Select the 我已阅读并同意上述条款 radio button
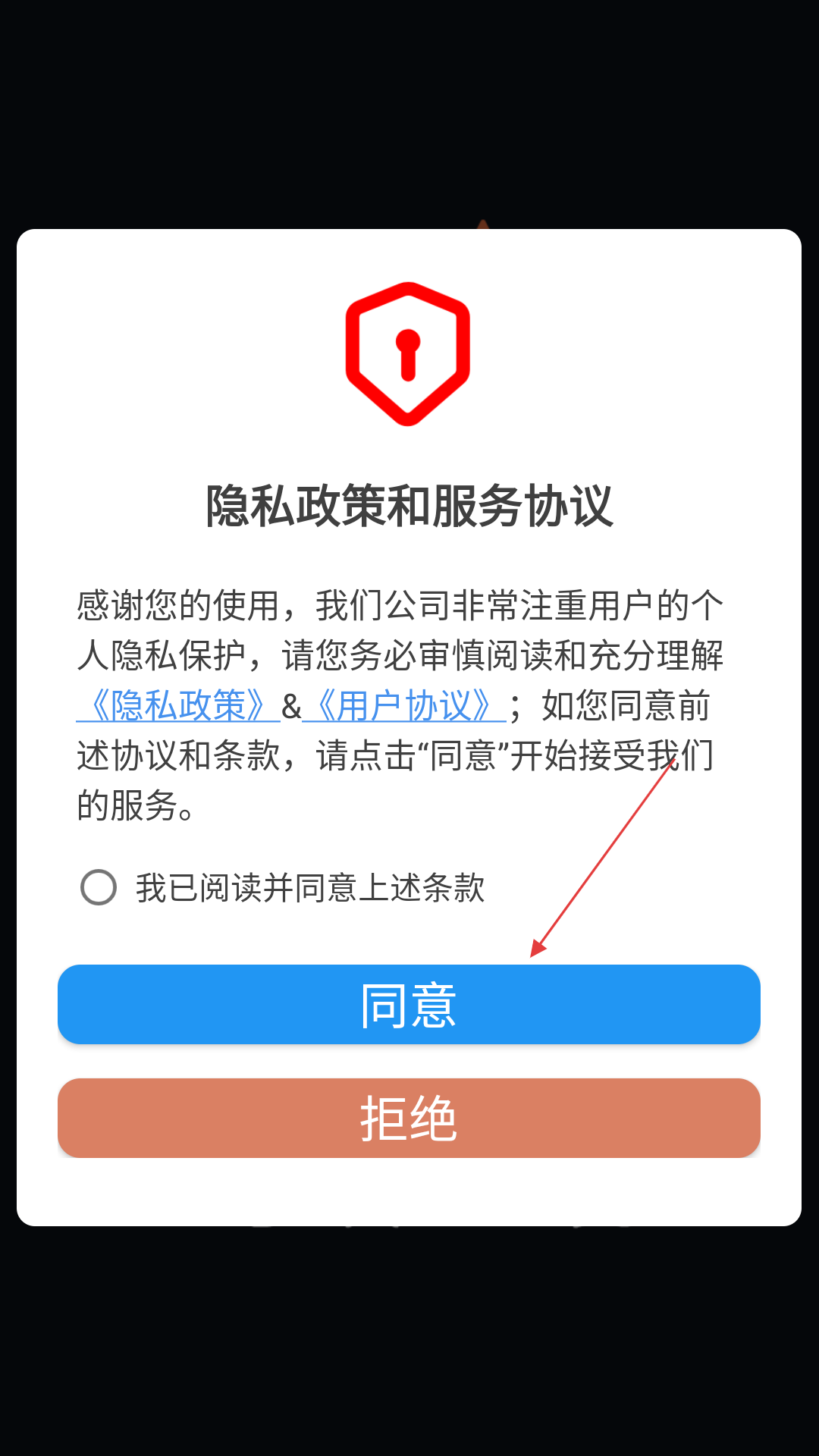 99,887
